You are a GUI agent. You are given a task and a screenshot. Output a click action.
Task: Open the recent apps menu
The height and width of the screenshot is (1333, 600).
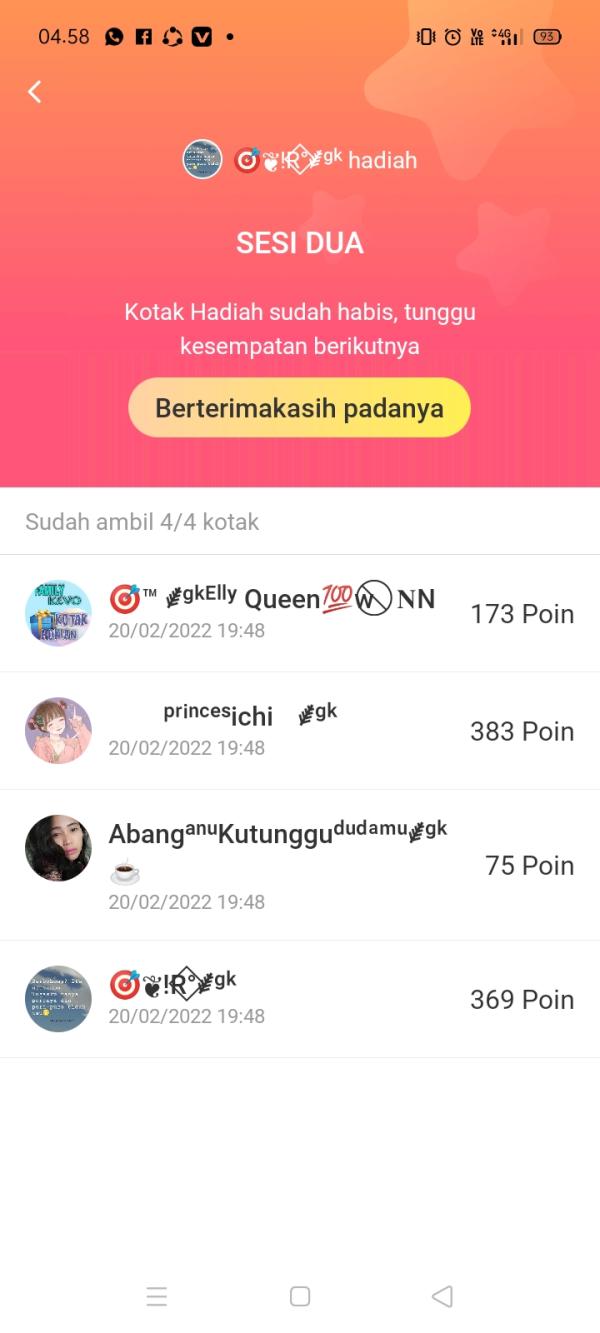(157, 1297)
